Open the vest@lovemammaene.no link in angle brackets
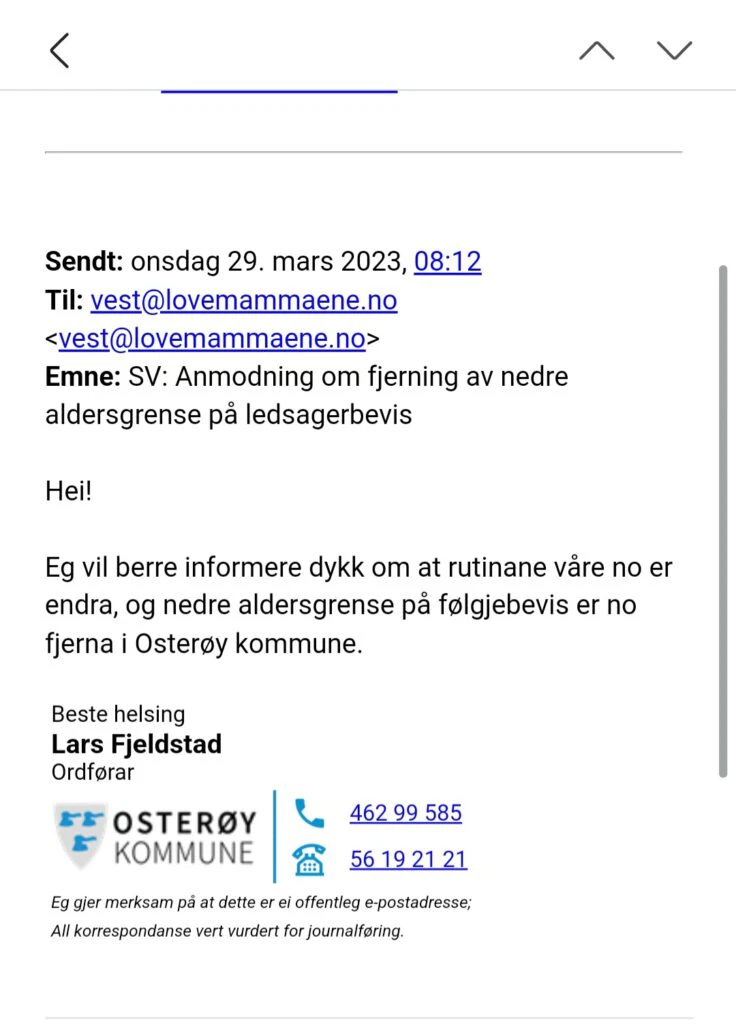 (211, 338)
